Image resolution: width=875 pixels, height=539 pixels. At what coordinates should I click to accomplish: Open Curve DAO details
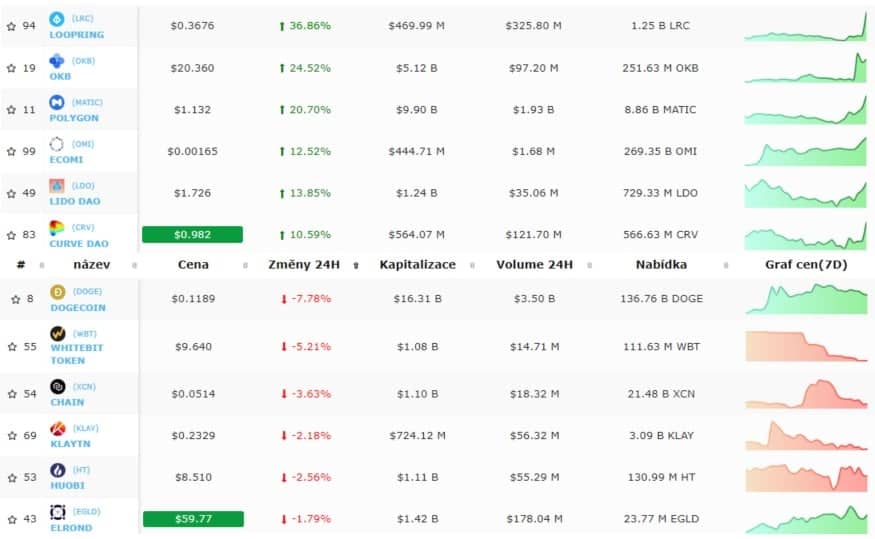(79, 244)
